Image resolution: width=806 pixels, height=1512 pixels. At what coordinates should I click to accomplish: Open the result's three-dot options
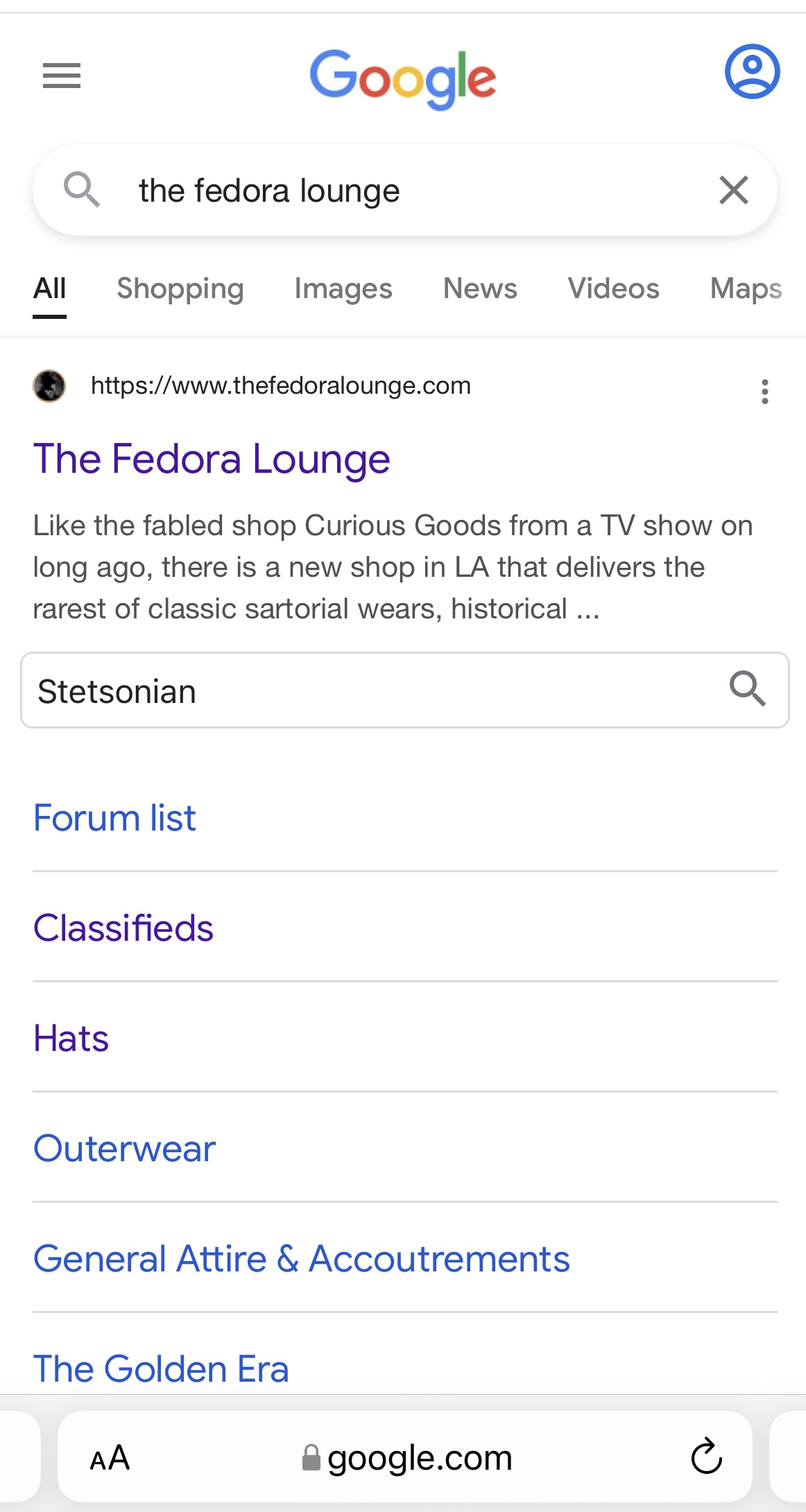point(764,392)
